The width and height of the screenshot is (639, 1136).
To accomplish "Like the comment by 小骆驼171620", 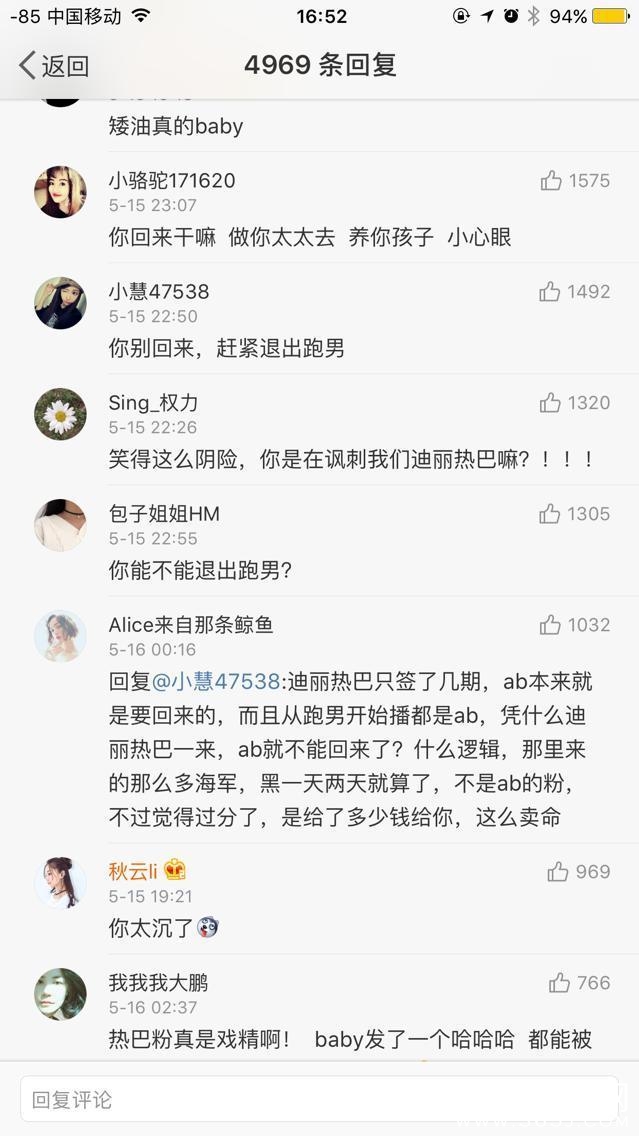I will pyautogui.click(x=552, y=181).
